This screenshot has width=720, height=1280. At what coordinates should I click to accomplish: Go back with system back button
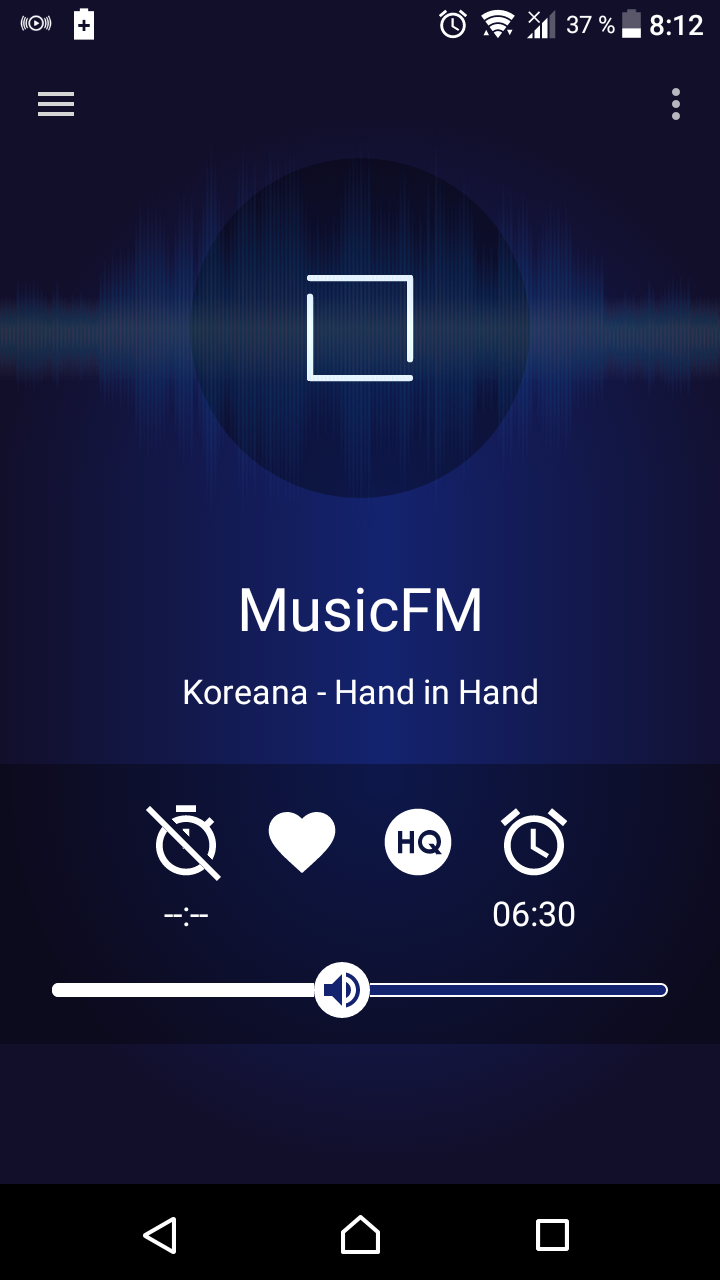160,1234
